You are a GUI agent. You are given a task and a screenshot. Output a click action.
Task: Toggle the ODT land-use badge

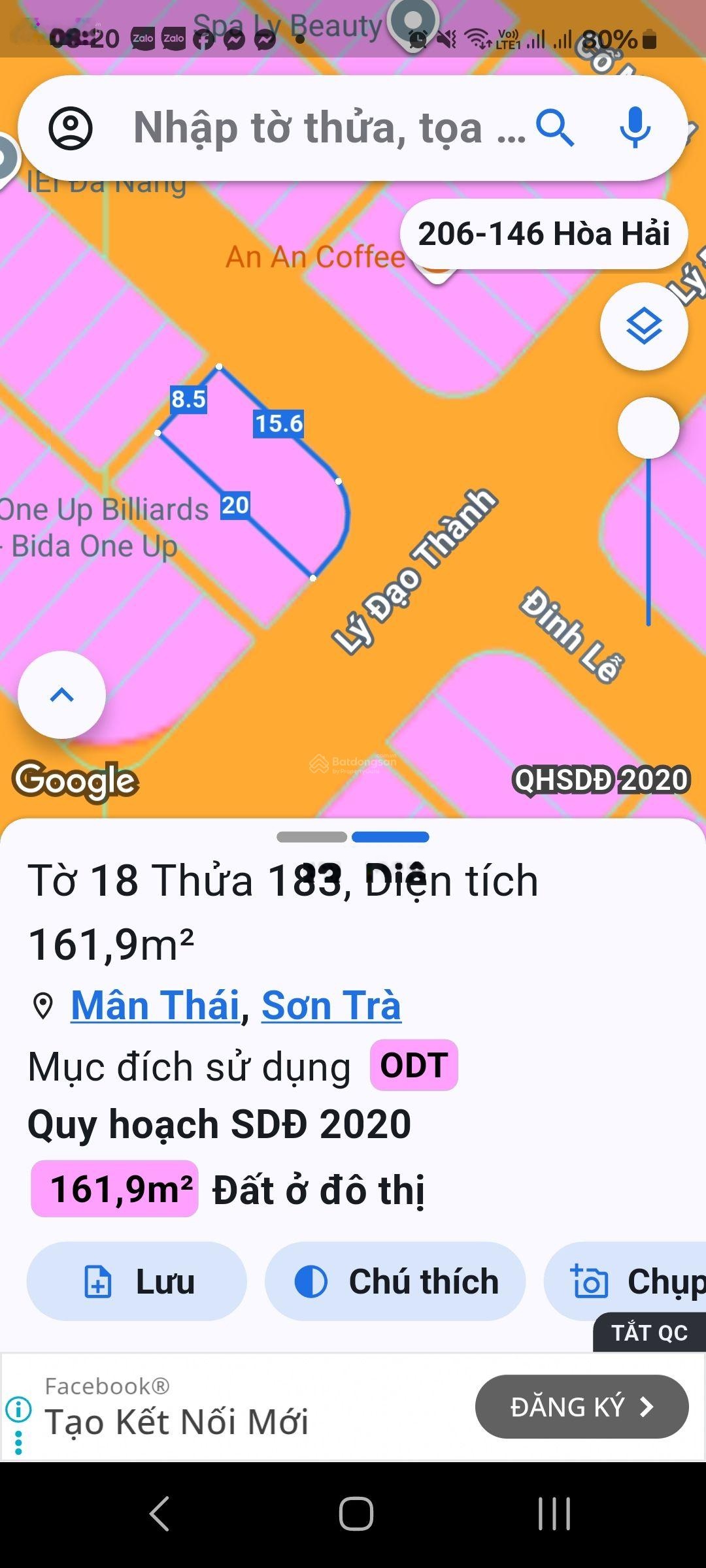[x=414, y=1065]
